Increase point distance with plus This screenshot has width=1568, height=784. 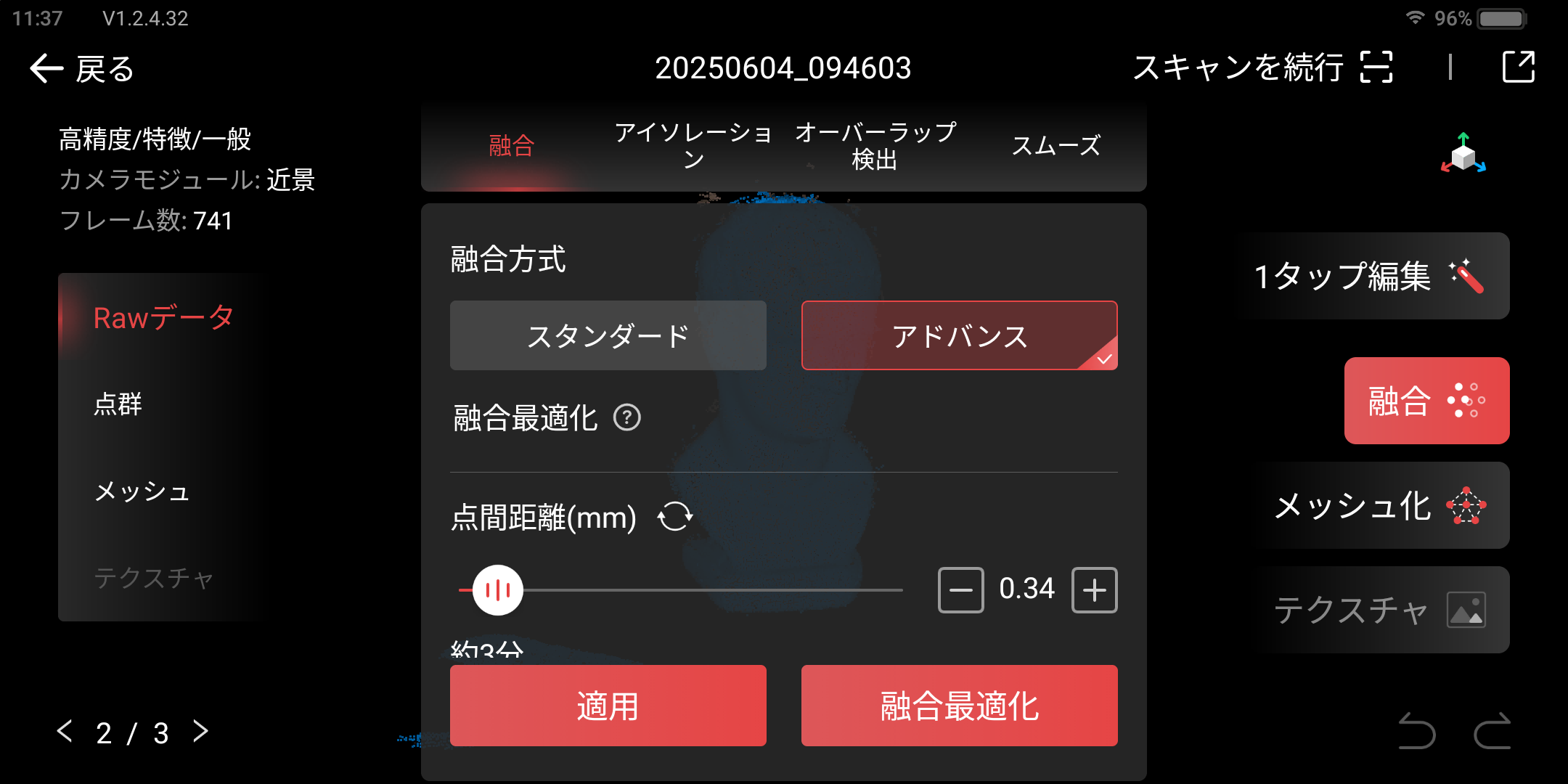tap(1094, 590)
